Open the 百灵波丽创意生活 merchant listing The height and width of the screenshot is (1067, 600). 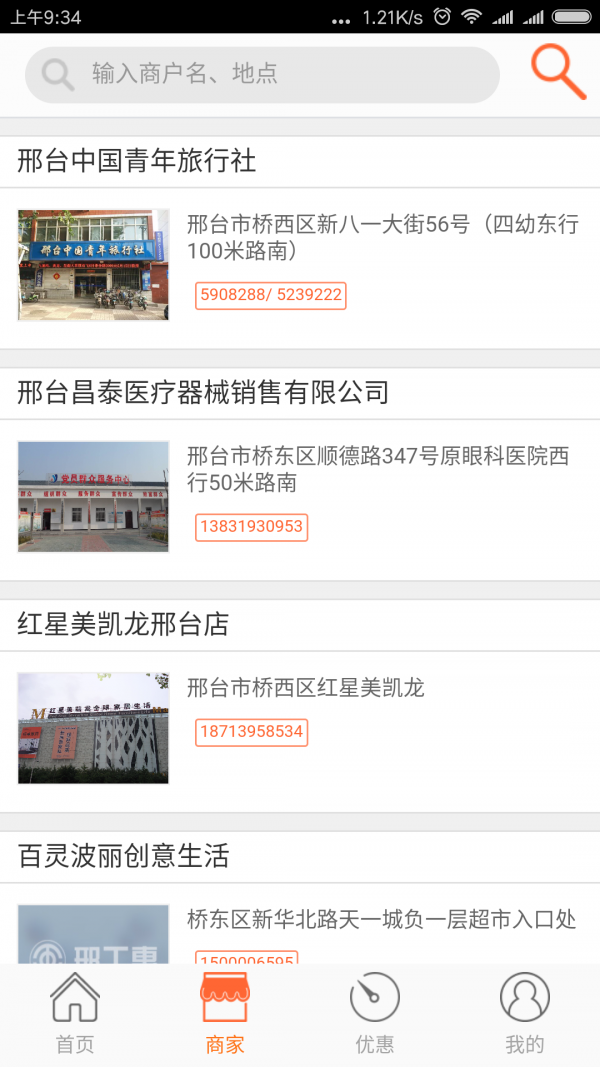click(x=123, y=857)
